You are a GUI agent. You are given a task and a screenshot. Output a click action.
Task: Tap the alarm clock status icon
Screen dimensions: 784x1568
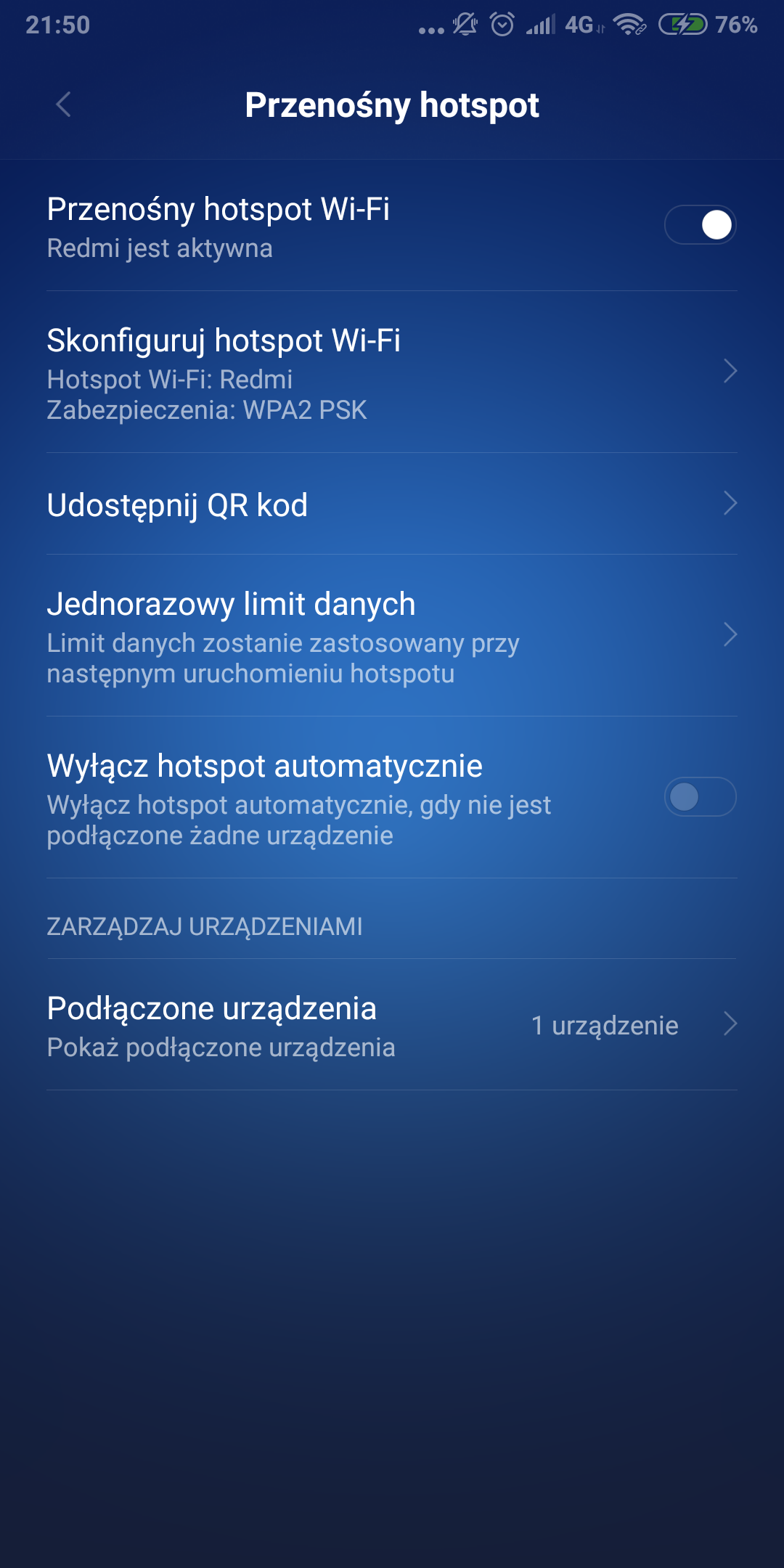coord(501,25)
